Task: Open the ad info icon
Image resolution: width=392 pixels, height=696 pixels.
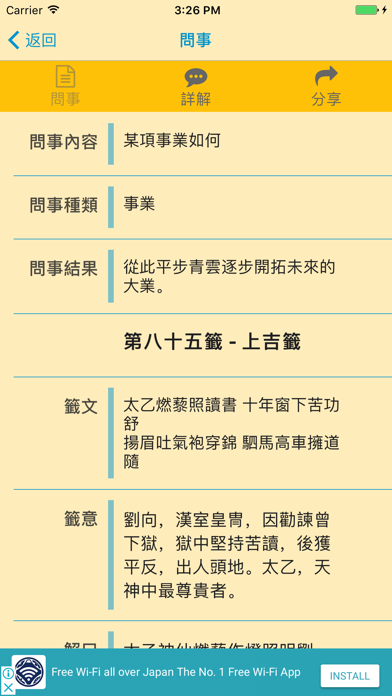Action: [x=7, y=674]
